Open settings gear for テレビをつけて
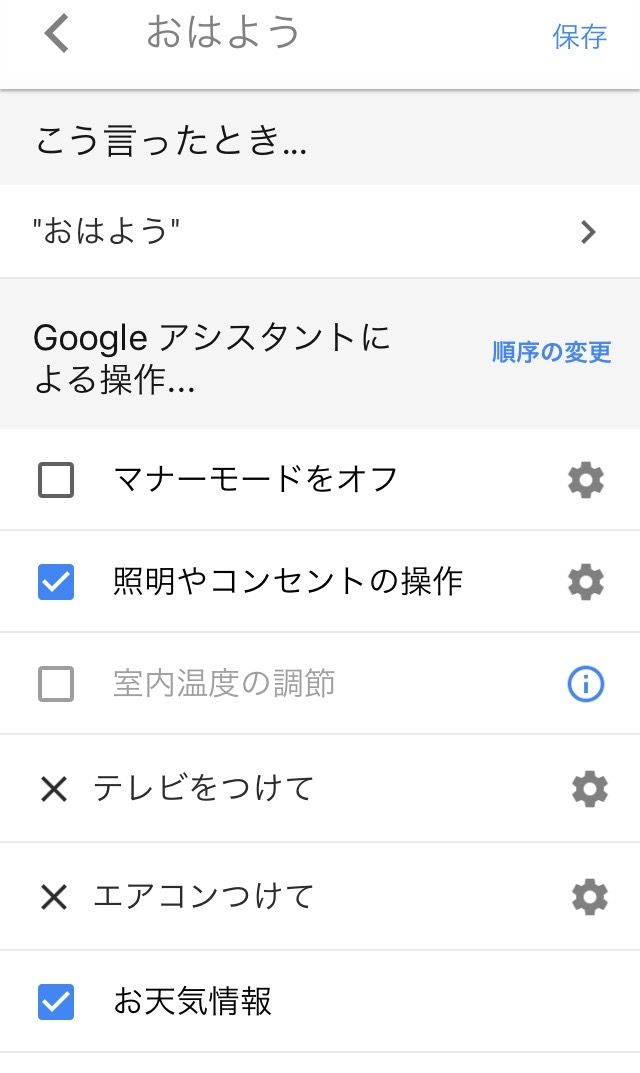The width and height of the screenshot is (640, 1073). tap(589, 790)
